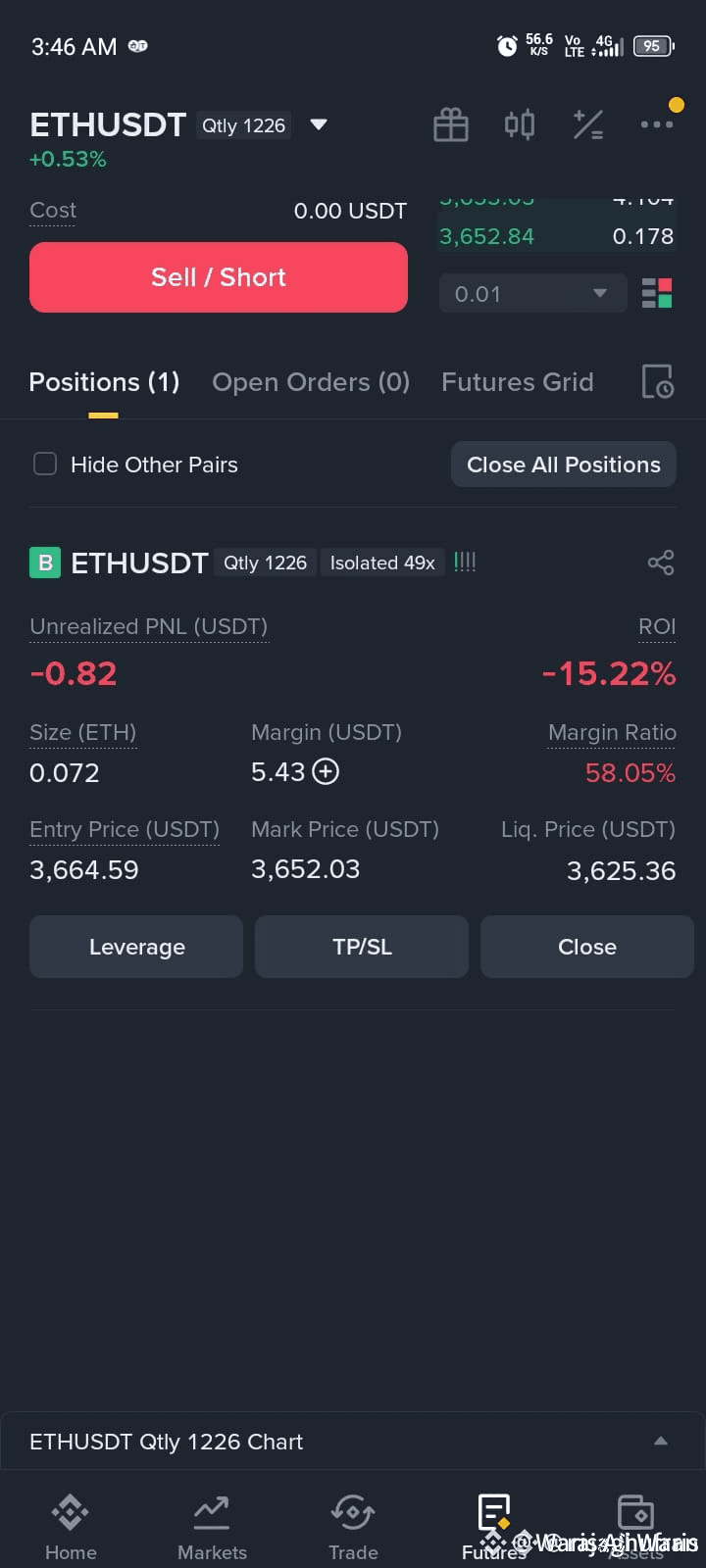The width and height of the screenshot is (706, 1568).
Task: Open the gift rewards icon
Action: click(451, 124)
